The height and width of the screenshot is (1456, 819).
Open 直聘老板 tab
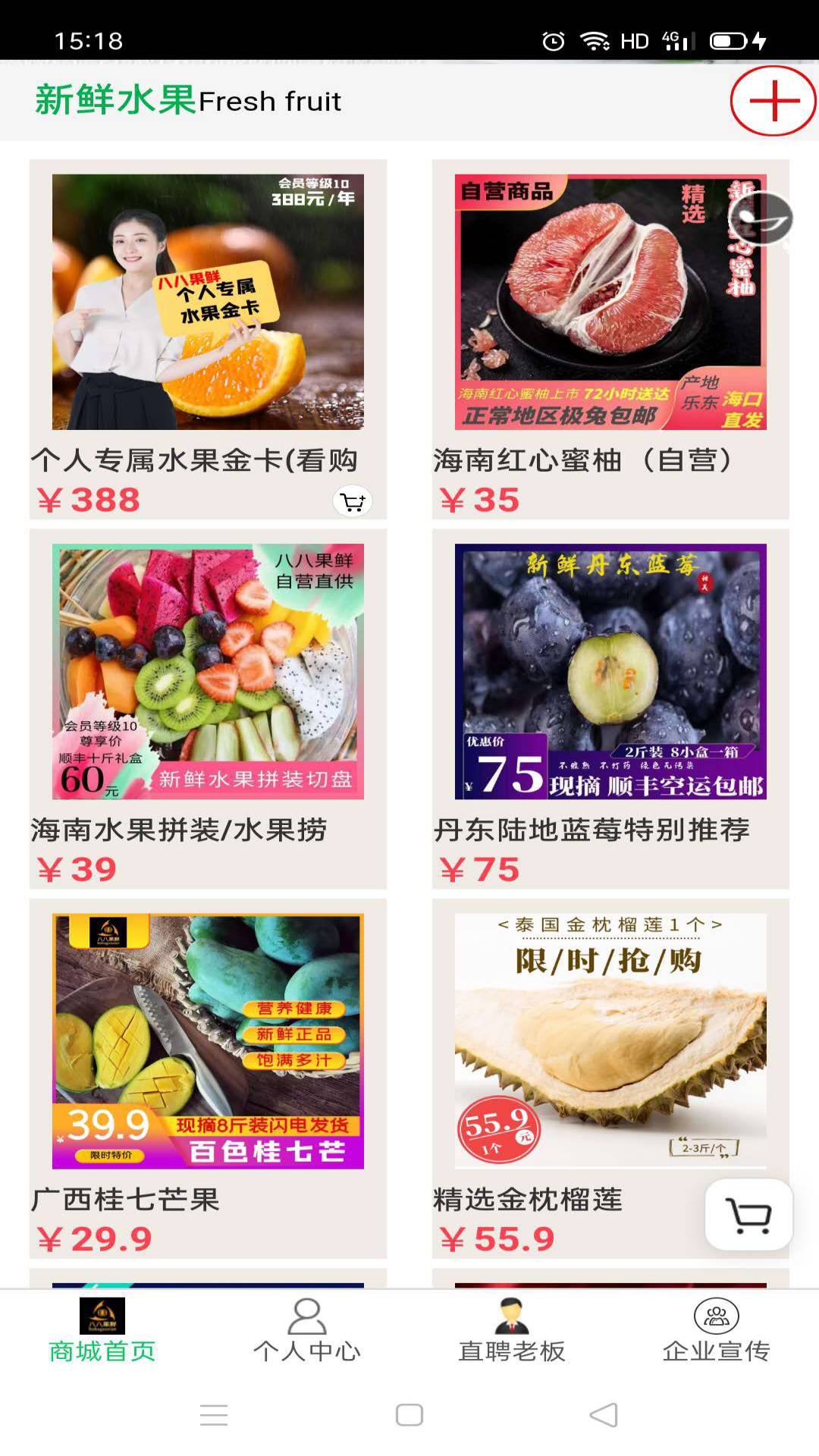[512, 1331]
